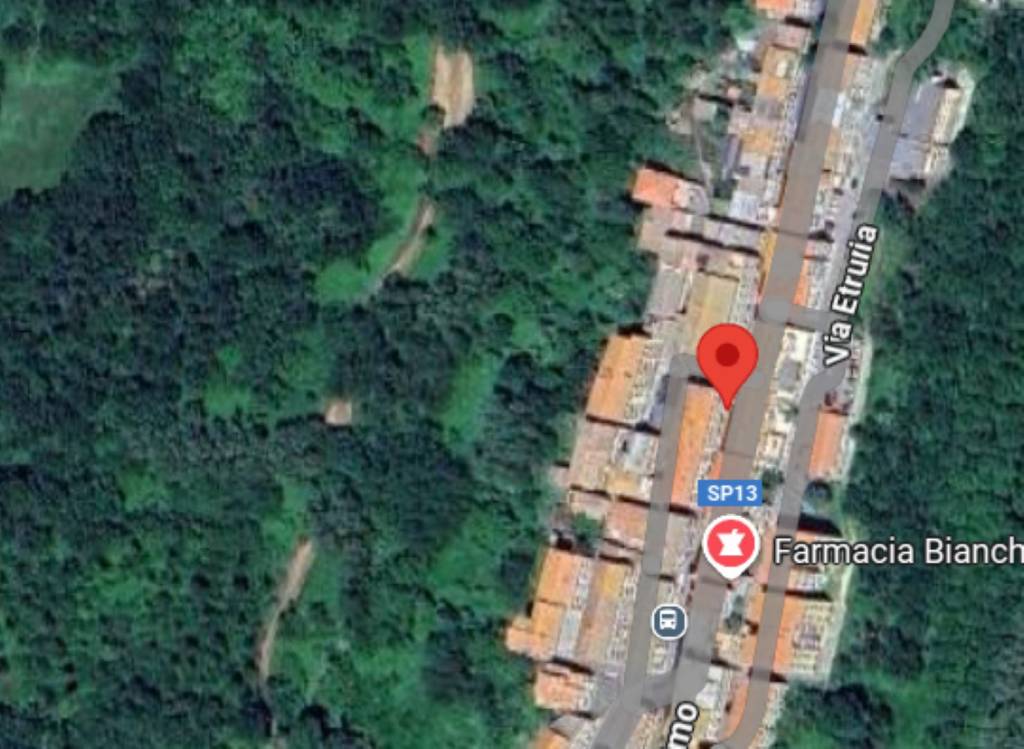Image resolution: width=1024 pixels, height=749 pixels.
Task: Open the Farmacia Bianchi pharmacy marker
Action: pyautogui.click(x=730, y=543)
